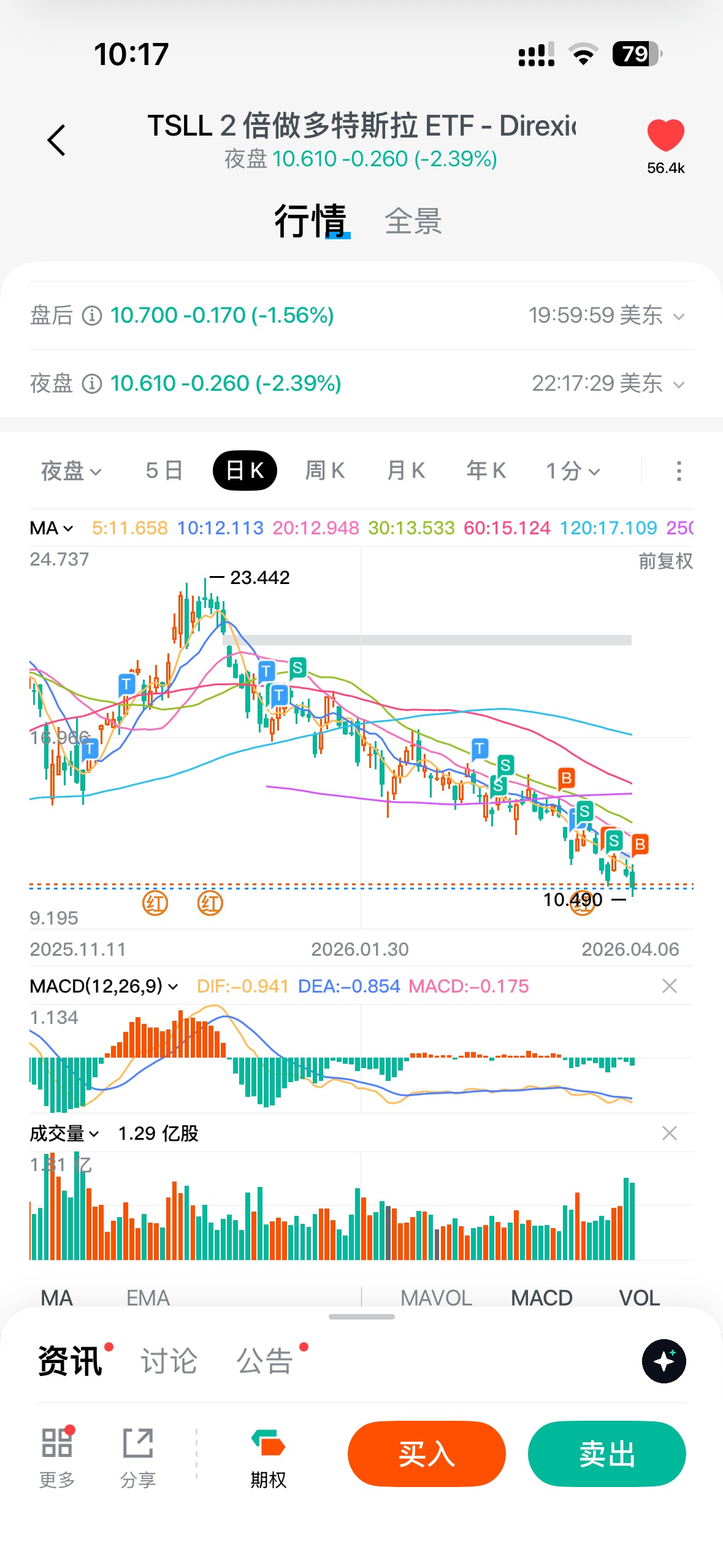Screen dimensions: 723x1568
Task: Open the chart settings three-dot menu
Action: pyautogui.click(x=678, y=471)
